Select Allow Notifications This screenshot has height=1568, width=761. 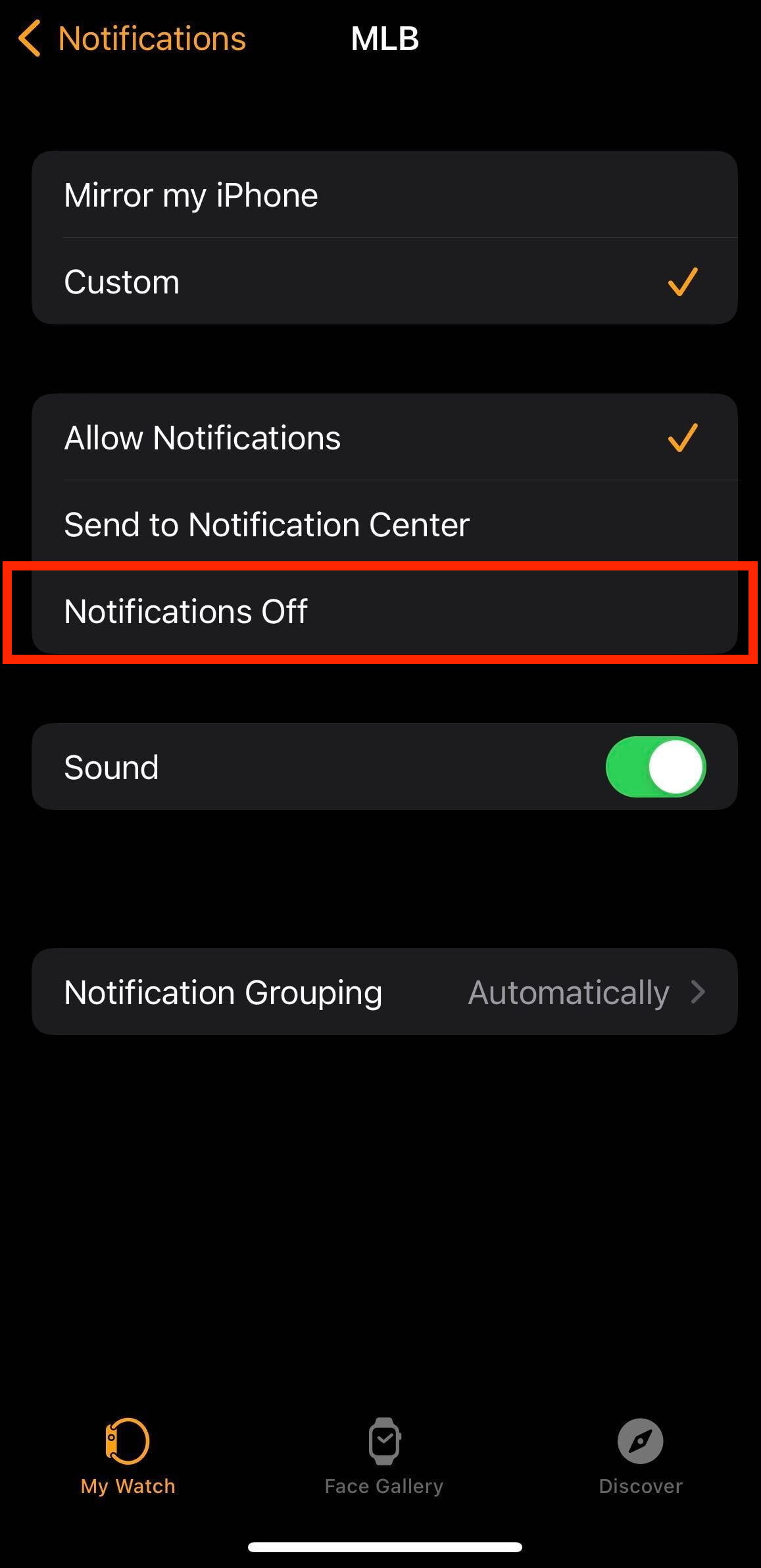[x=385, y=438]
